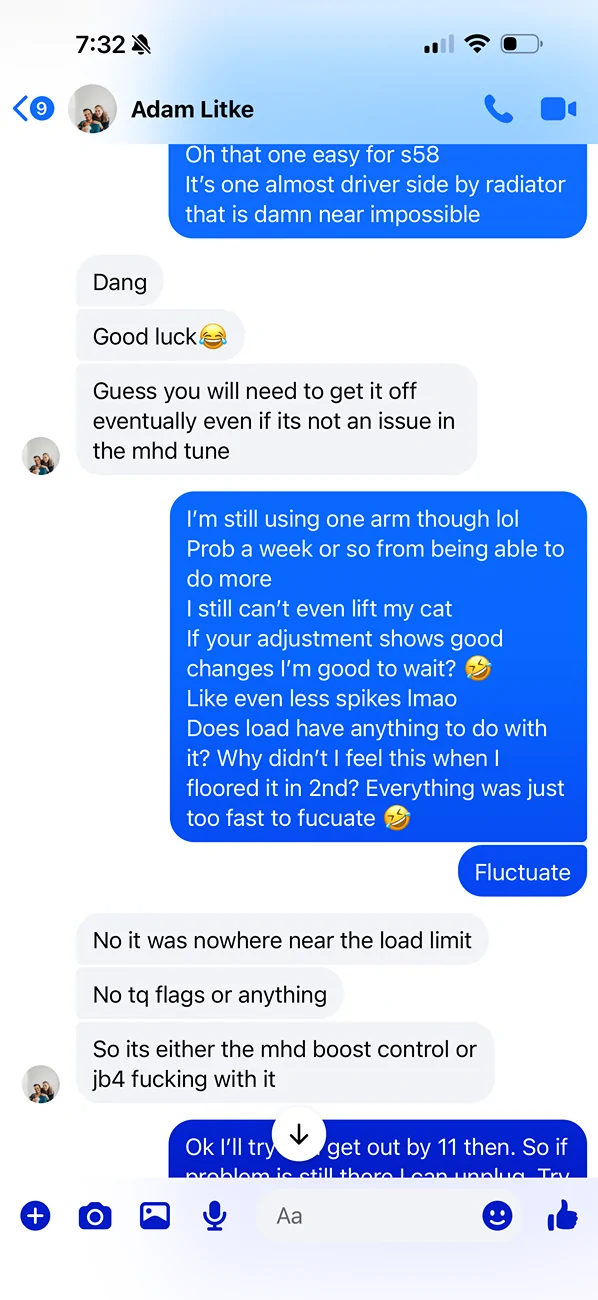The height and width of the screenshot is (1300, 598).
Task: Jump to the latest messages with down arrow
Action: tap(299, 1135)
